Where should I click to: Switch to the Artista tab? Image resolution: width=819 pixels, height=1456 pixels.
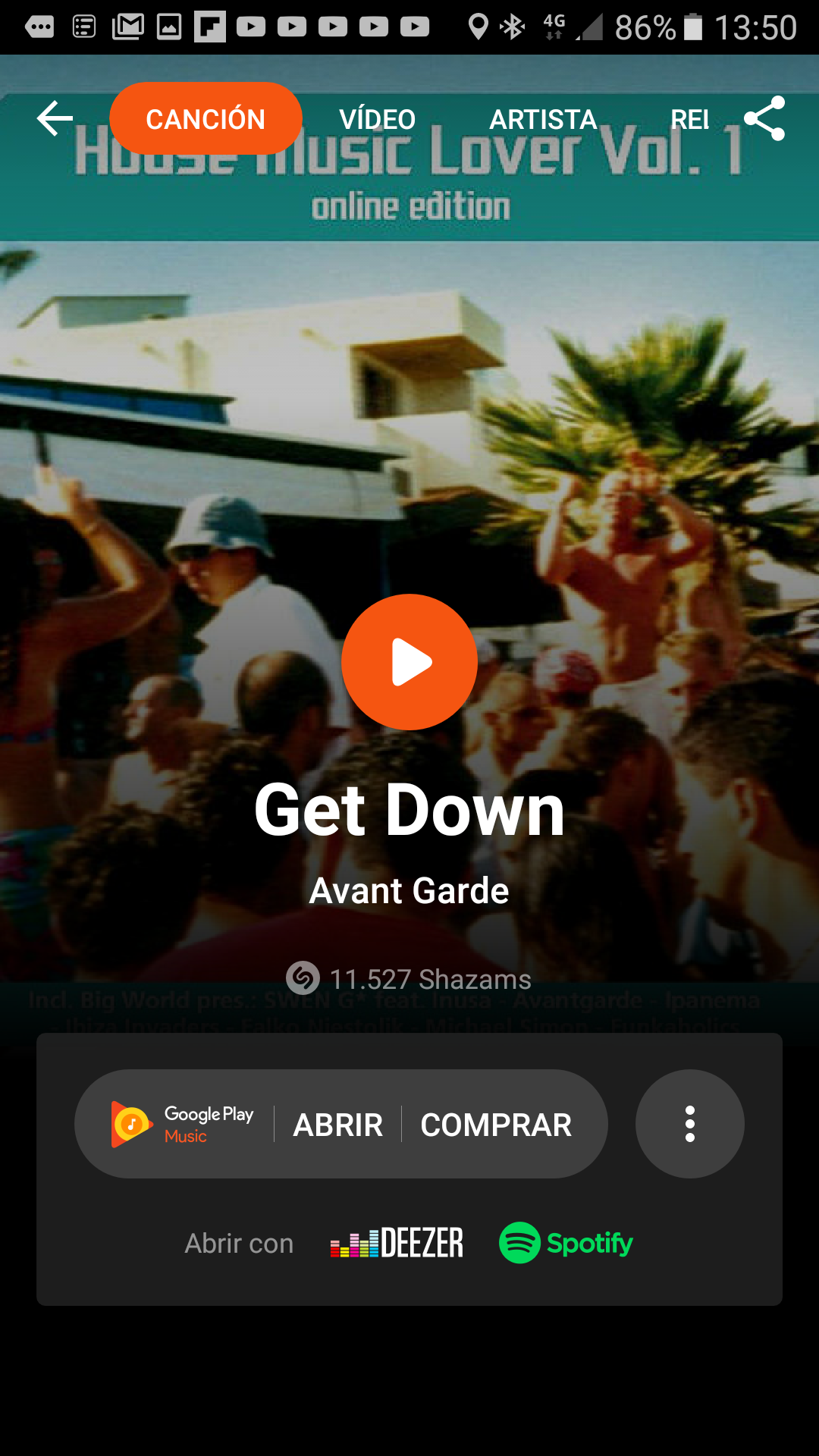[x=543, y=119]
